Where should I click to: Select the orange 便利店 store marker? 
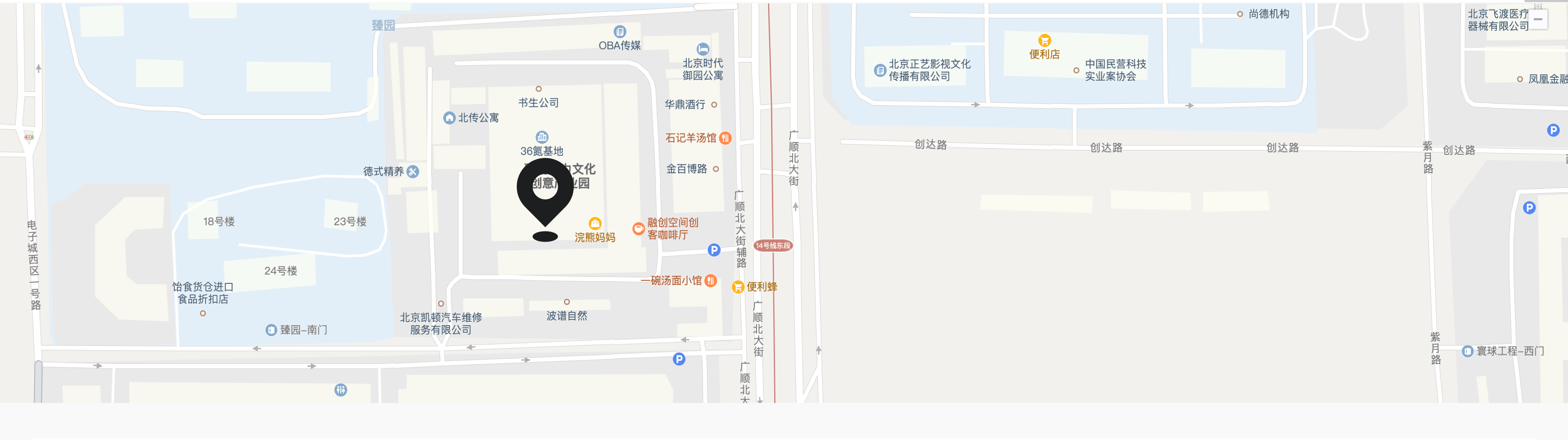tap(1044, 41)
